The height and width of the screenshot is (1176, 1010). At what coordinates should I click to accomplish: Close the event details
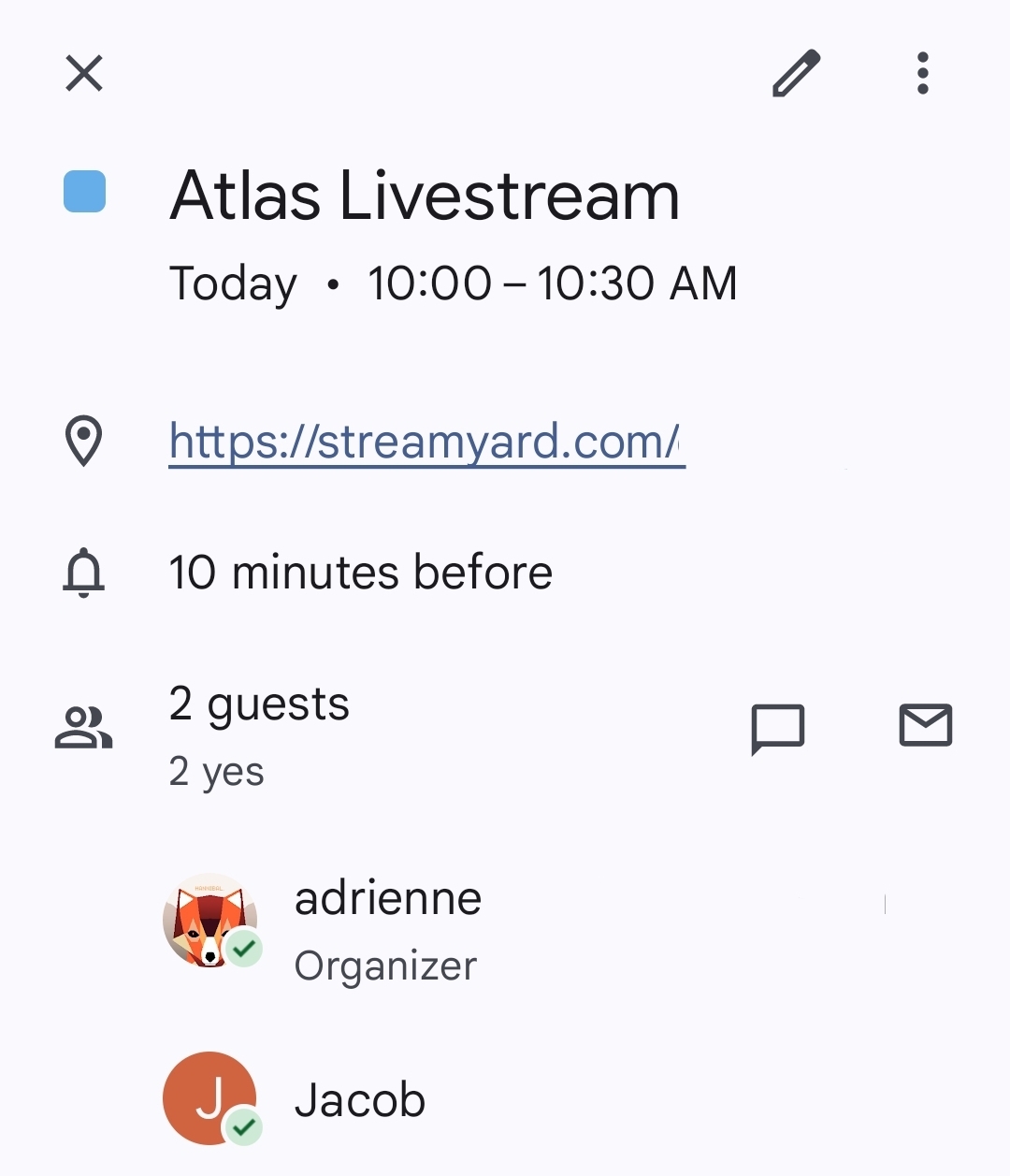pos(84,73)
